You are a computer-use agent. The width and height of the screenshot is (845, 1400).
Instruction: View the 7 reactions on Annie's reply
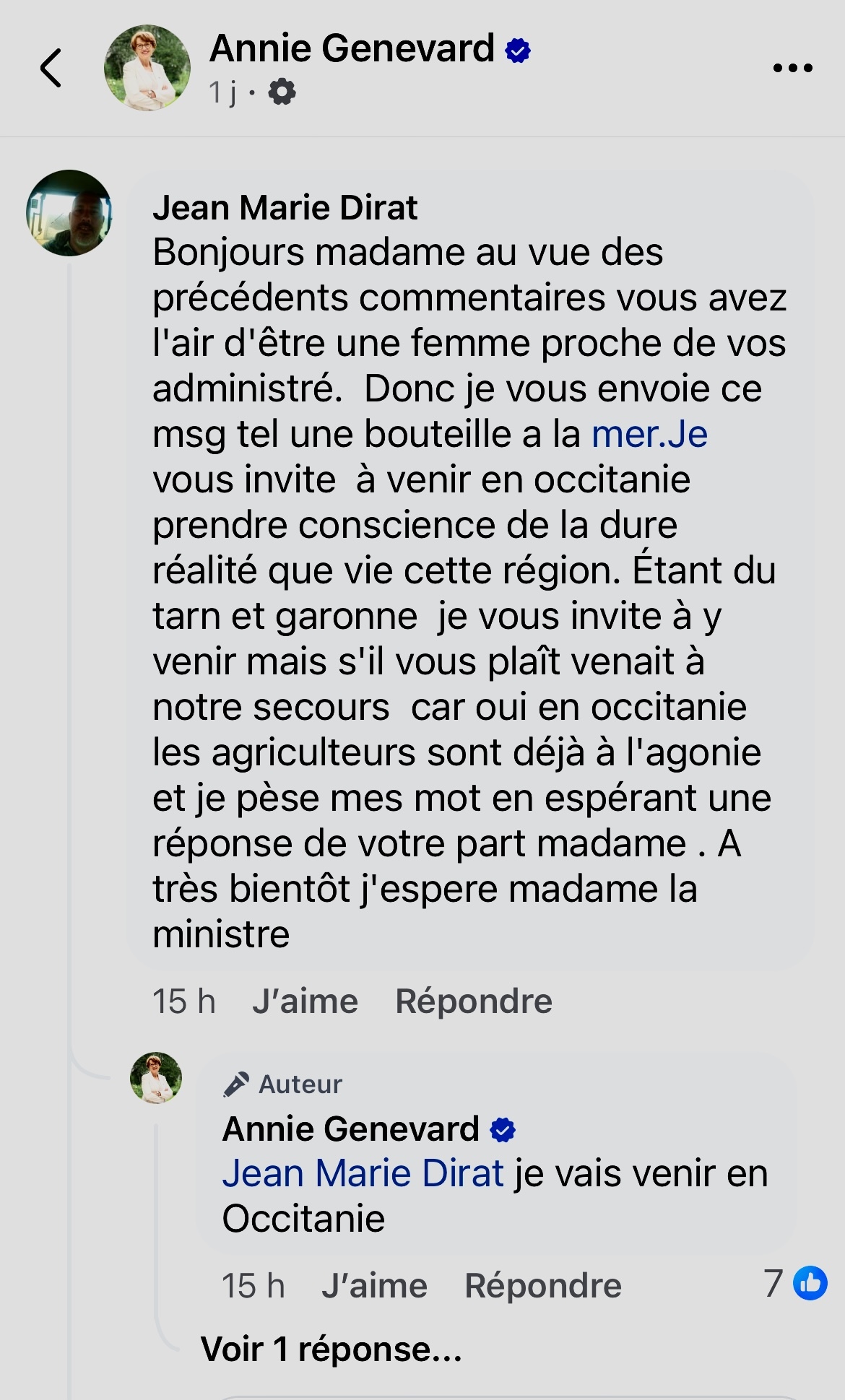click(x=794, y=1284)
